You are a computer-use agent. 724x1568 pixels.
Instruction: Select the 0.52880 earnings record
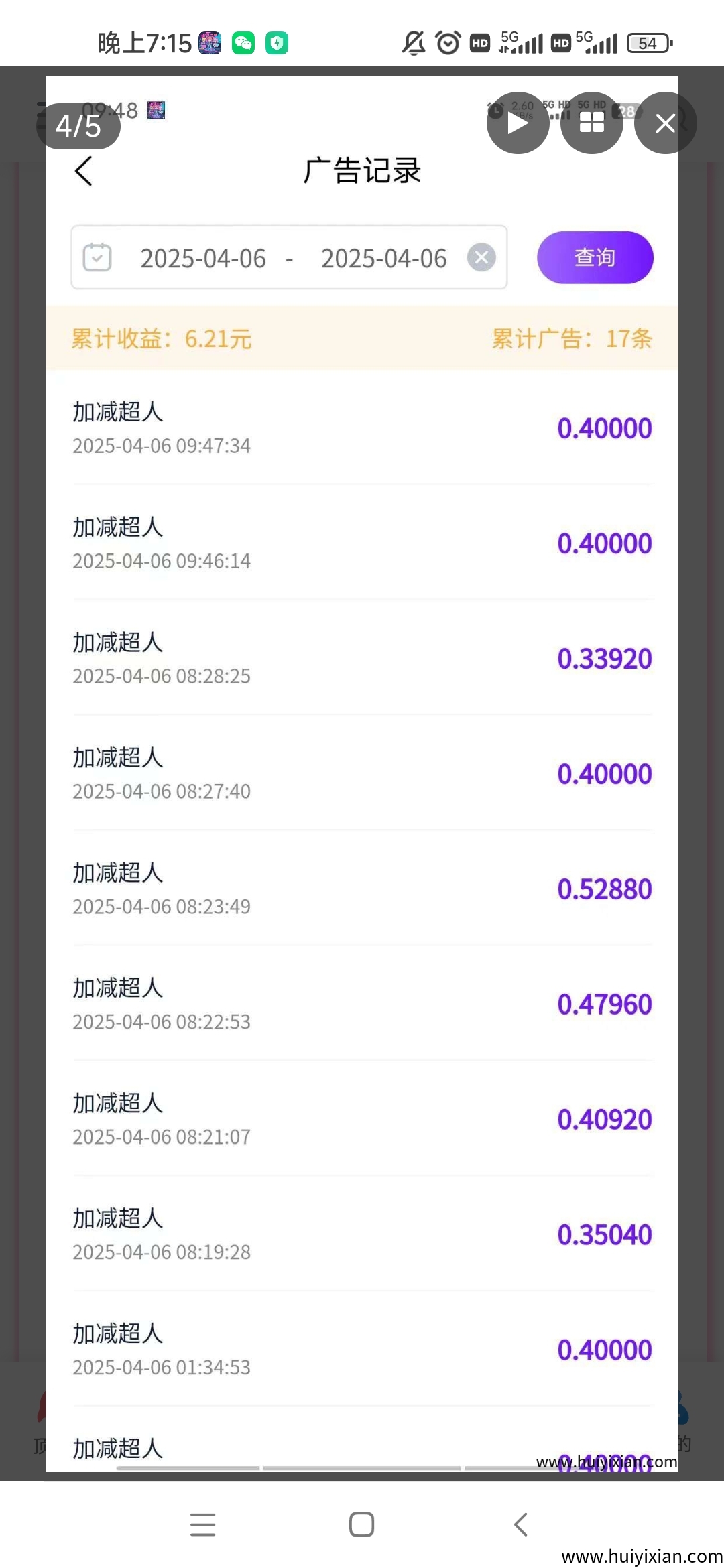coord(604,888)
